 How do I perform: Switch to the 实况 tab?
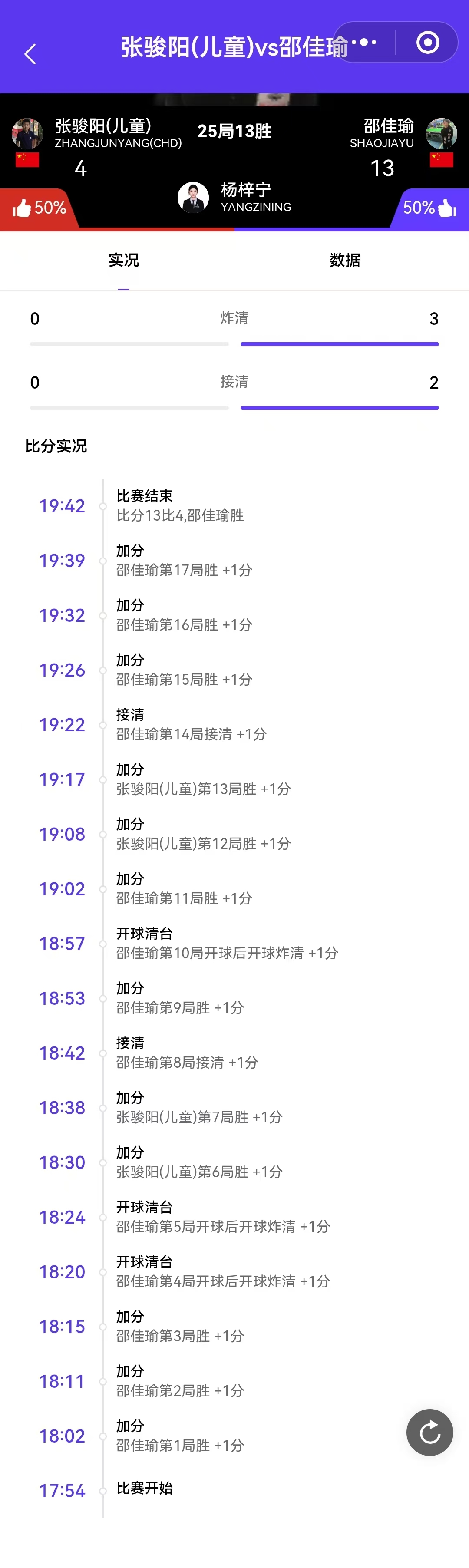point(124,261)
